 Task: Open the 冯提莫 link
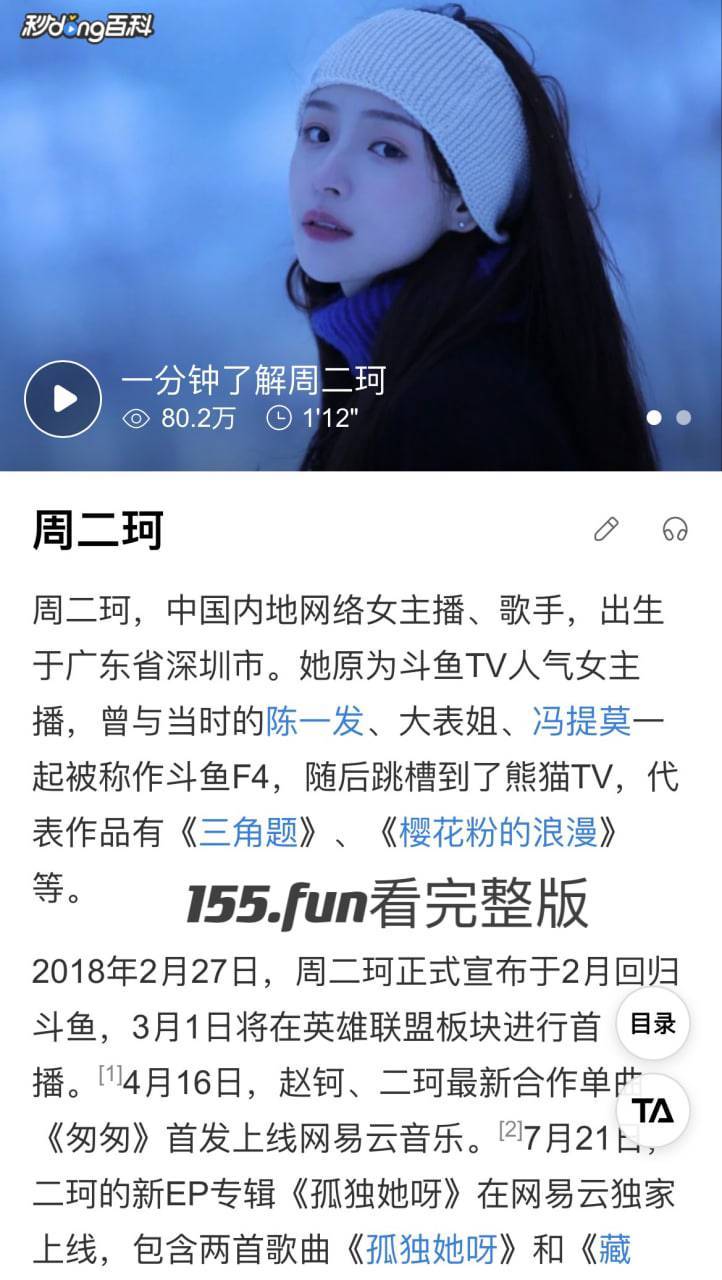(582, 721)
